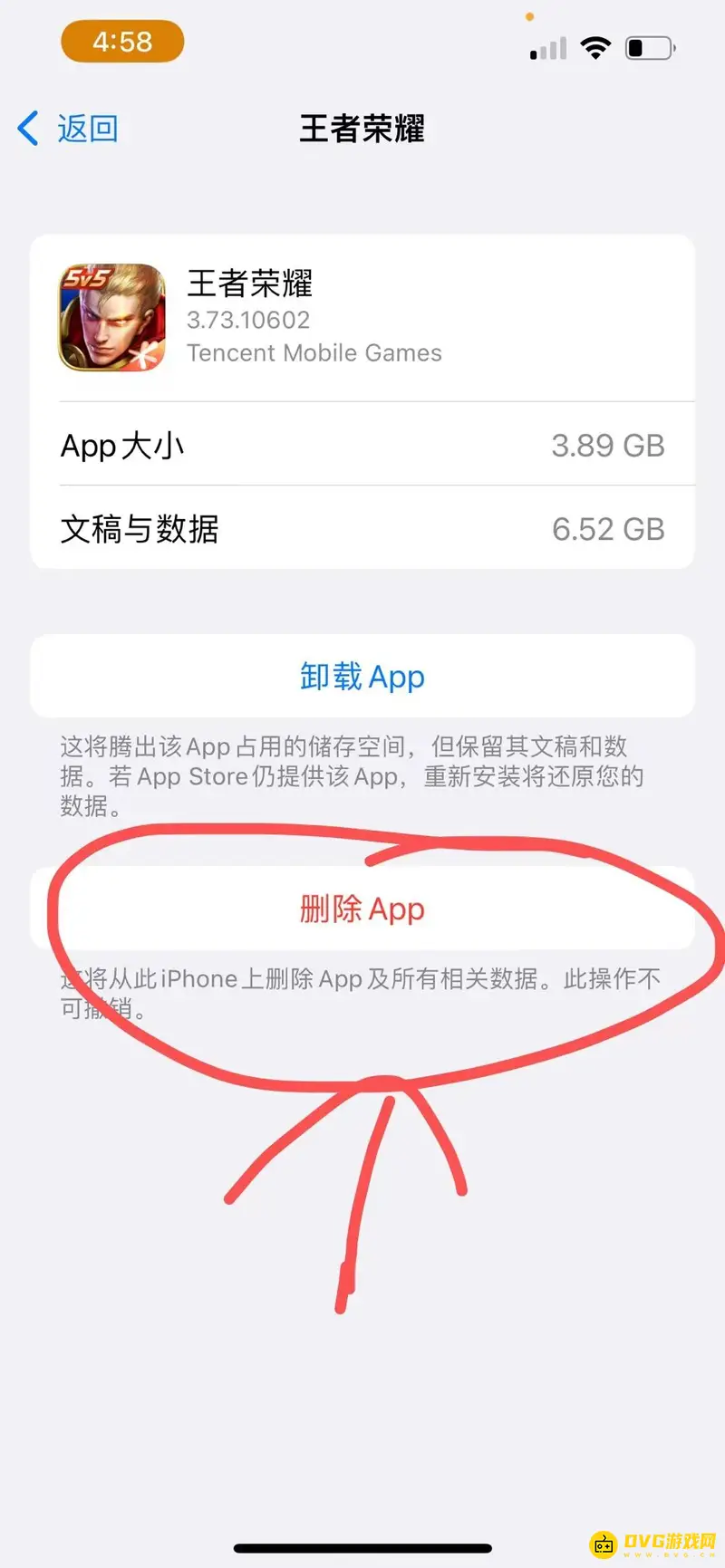Open the orange clock time bubble

(x=121, y=42)
